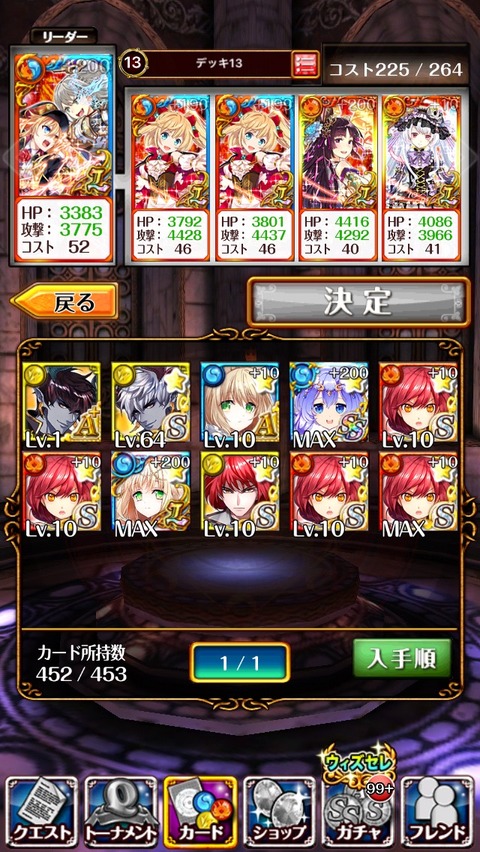Select deck card with HP 3801
This screenshot has width=480, height=852.
click(x=254, y=178)
